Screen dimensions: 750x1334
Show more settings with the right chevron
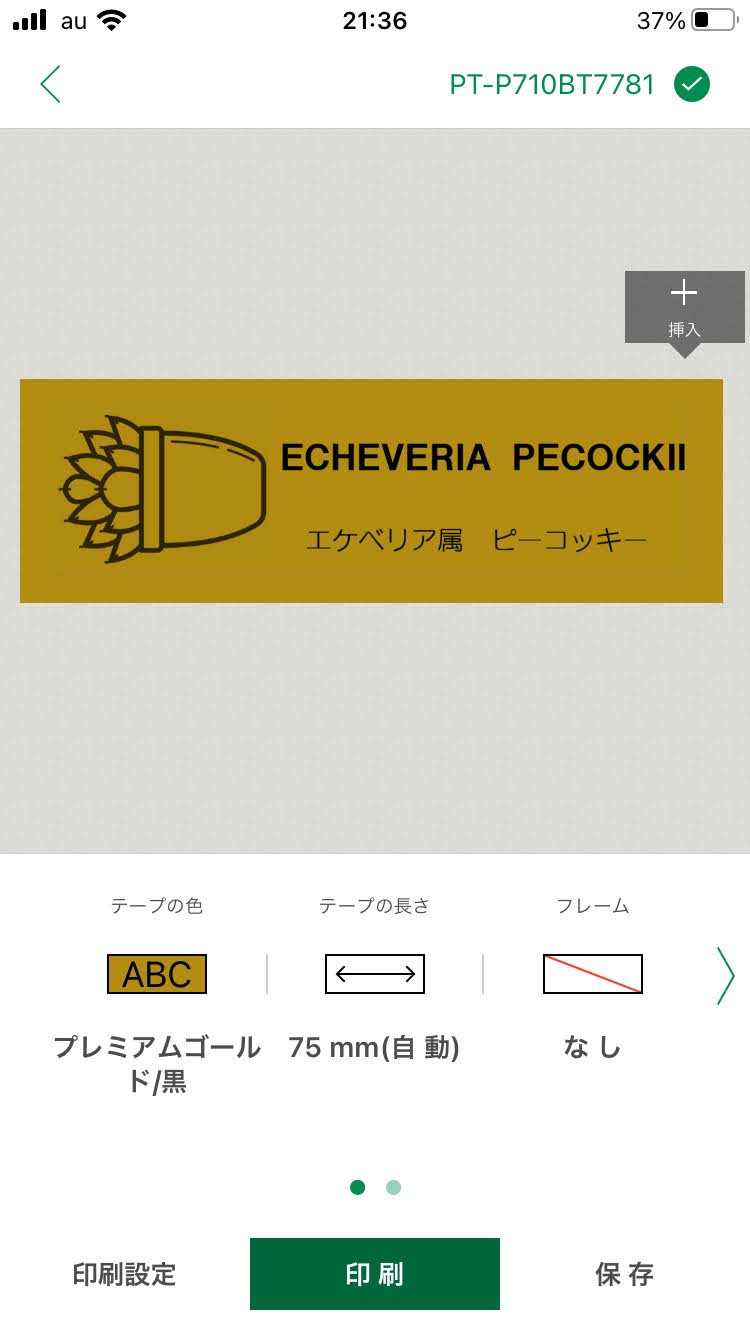(x=726, y=974)
